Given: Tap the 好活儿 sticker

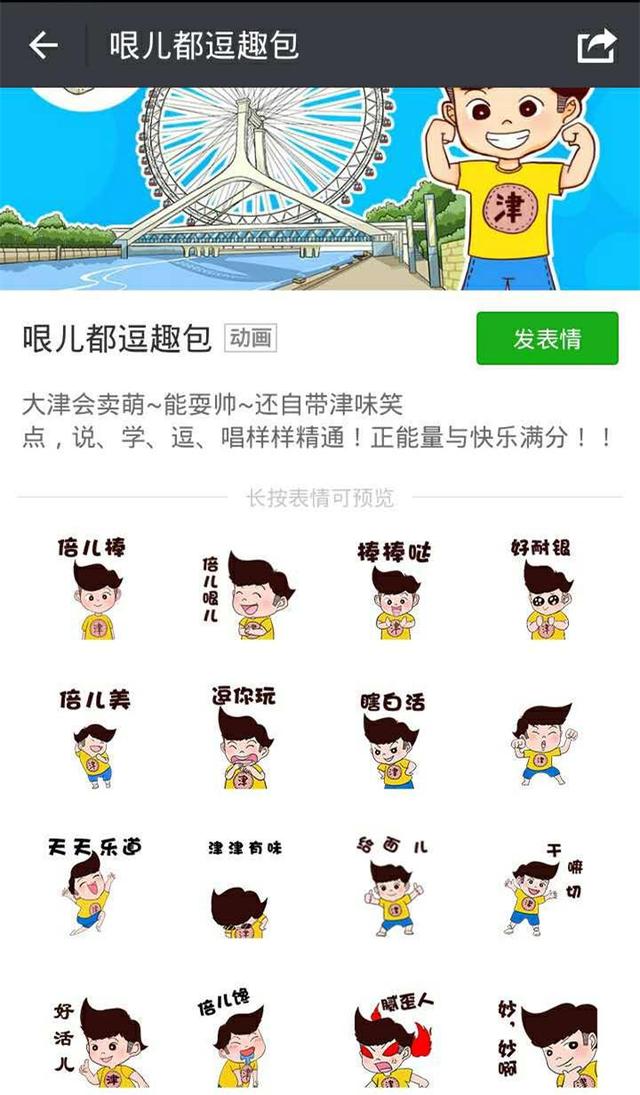Looking at the screenshot, I should coord(94,1040).
